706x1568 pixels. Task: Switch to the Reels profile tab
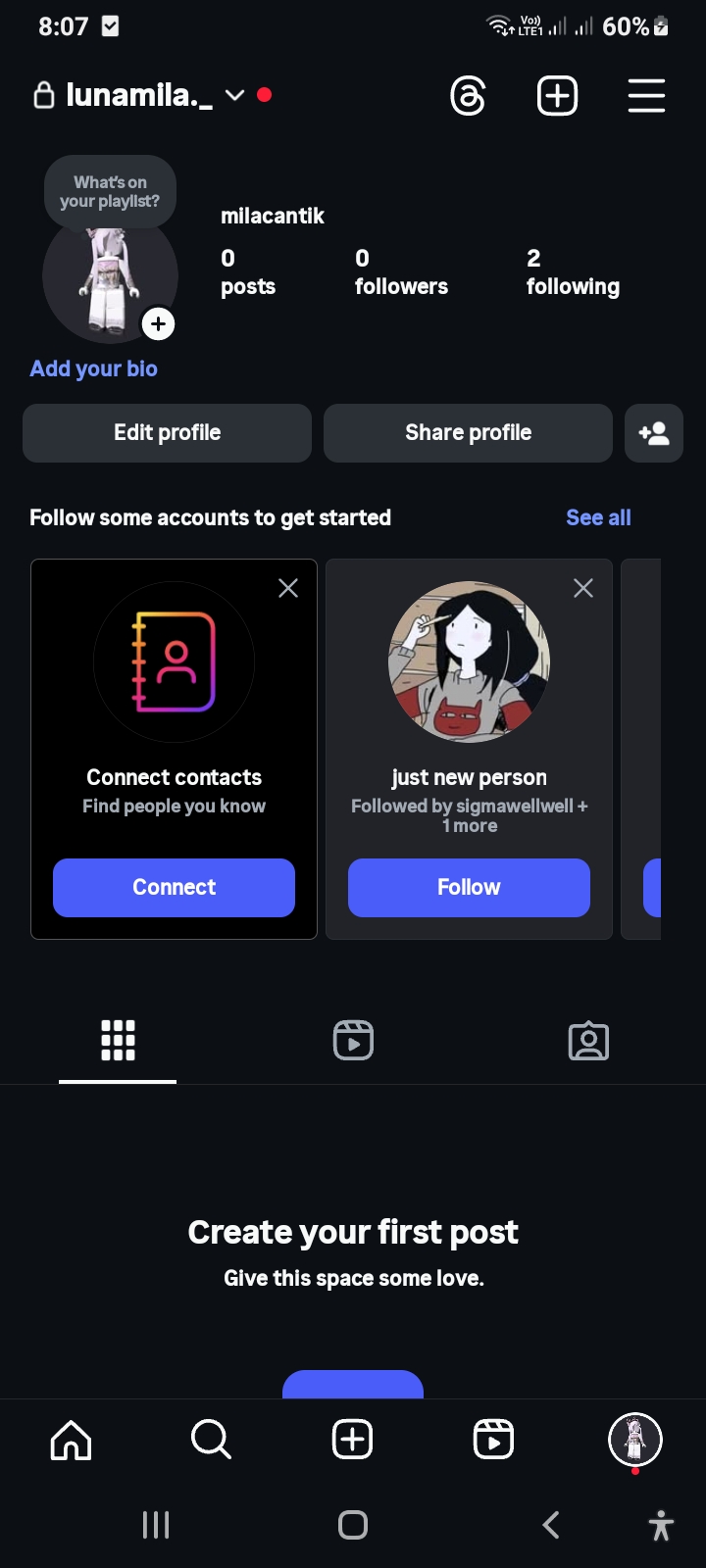point(353,1041)
